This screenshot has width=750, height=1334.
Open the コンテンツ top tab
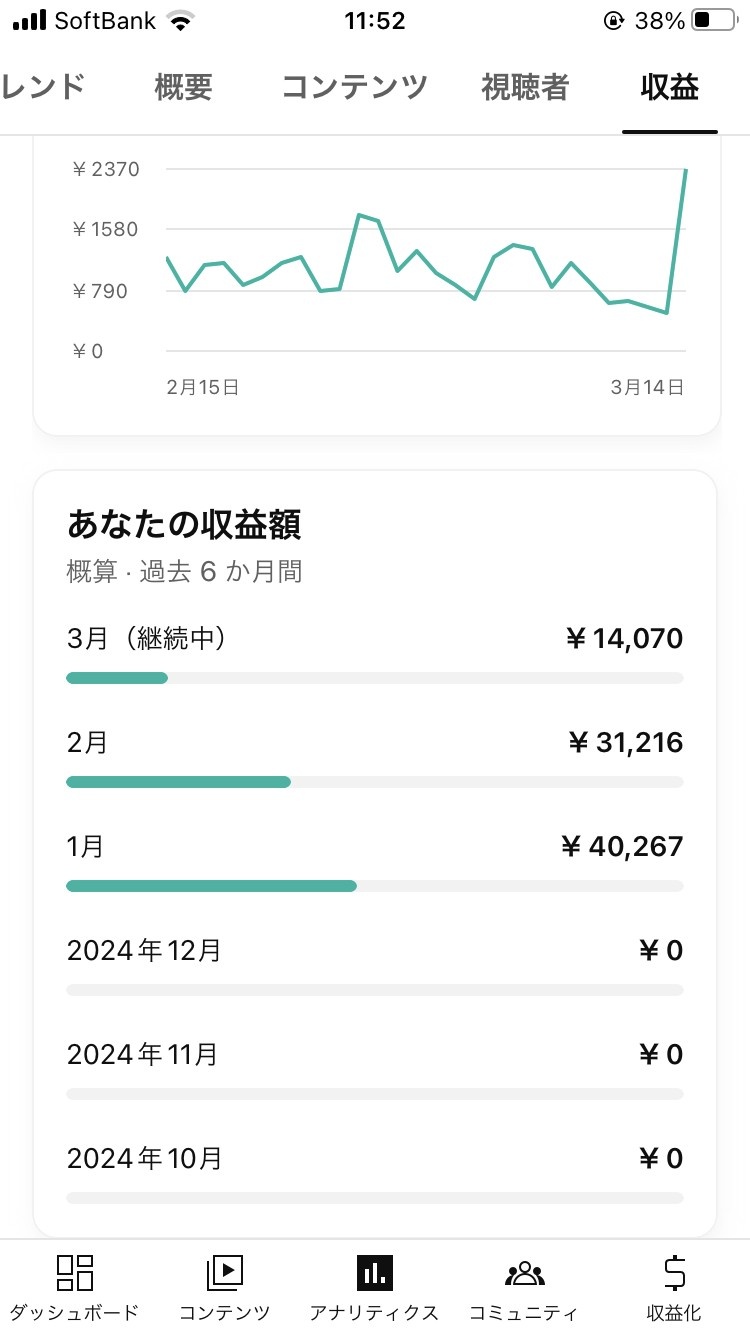354,88
